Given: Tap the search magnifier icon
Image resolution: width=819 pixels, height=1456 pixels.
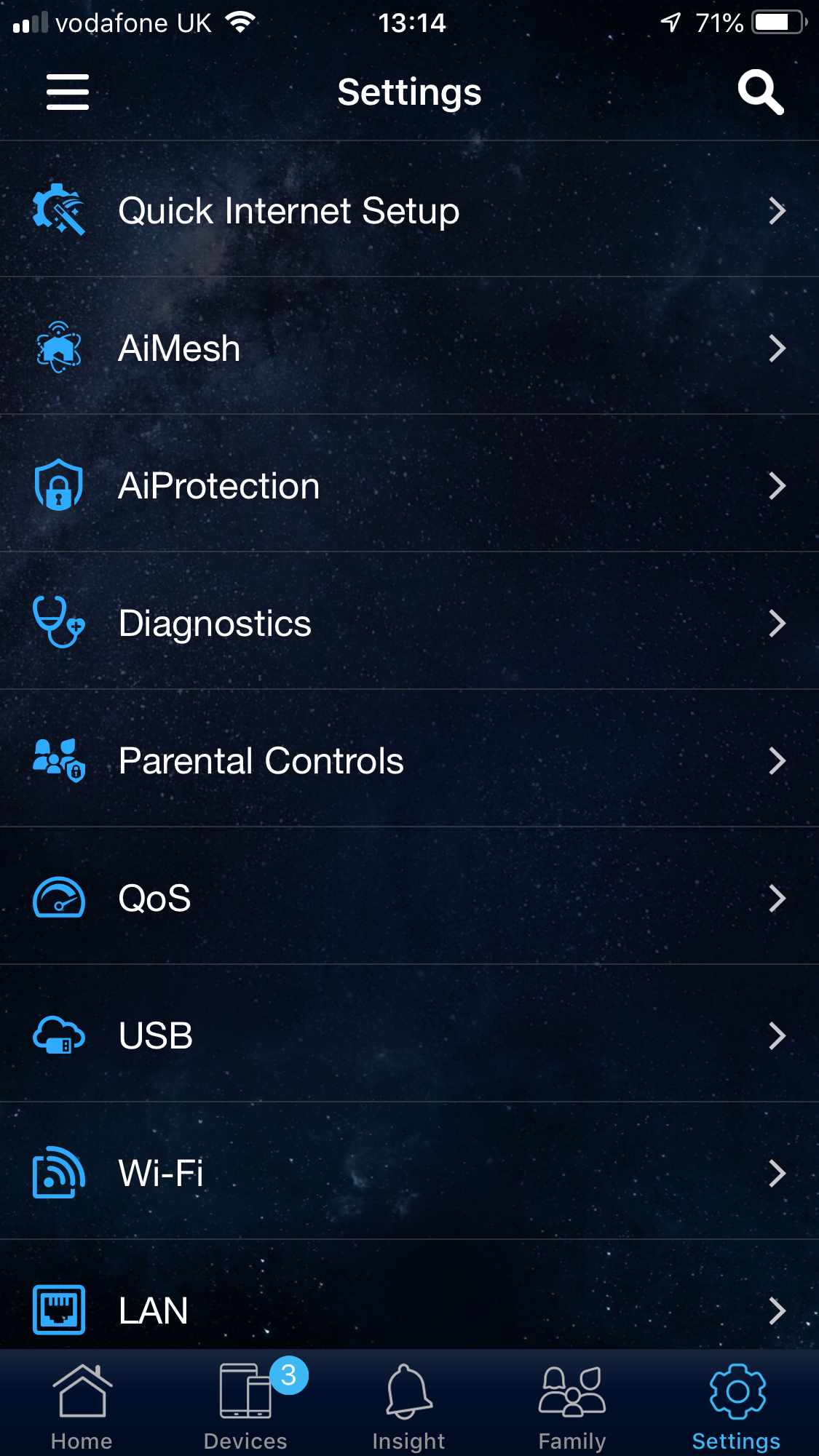Looking at the screenshot, I should click(x=760, y=92).
